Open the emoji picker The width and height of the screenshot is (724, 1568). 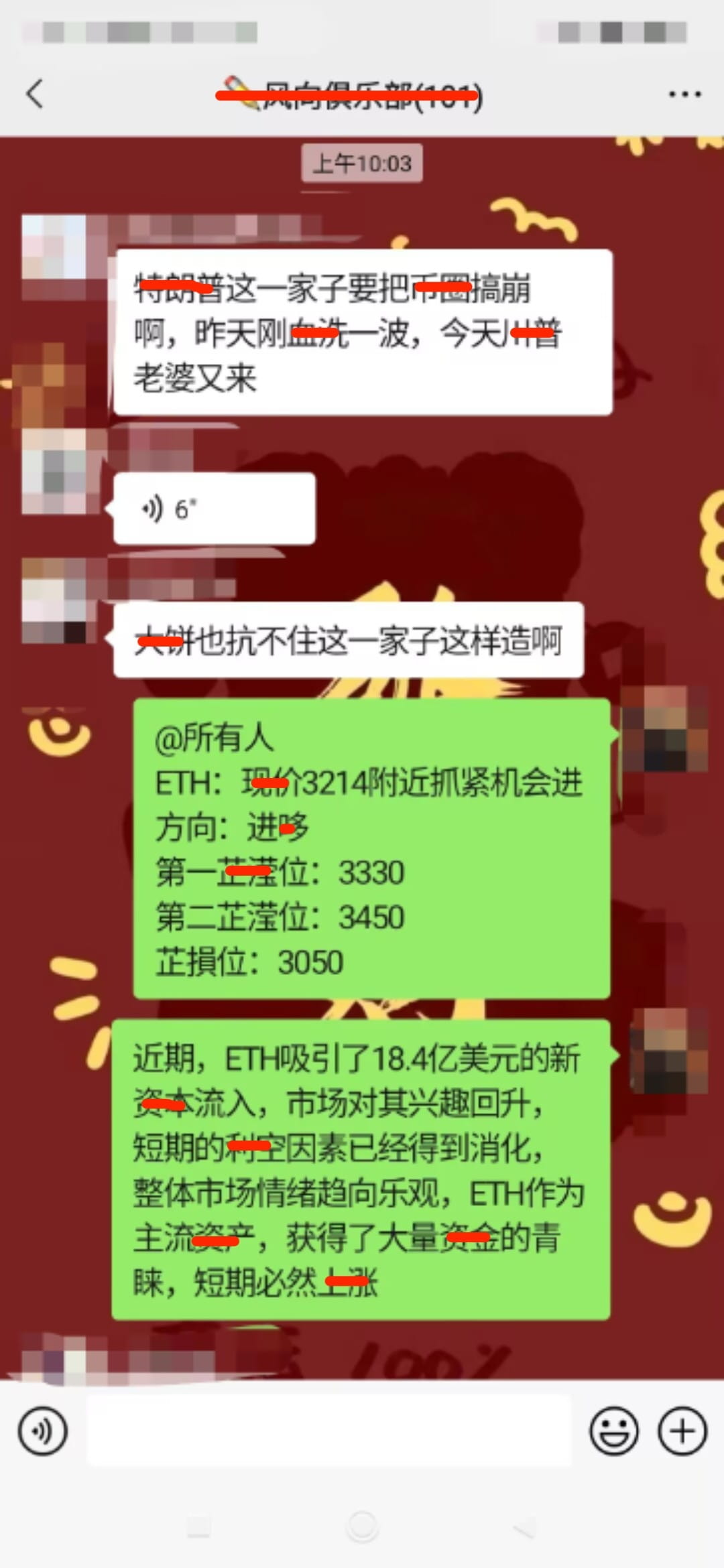tap(613, 1431)
